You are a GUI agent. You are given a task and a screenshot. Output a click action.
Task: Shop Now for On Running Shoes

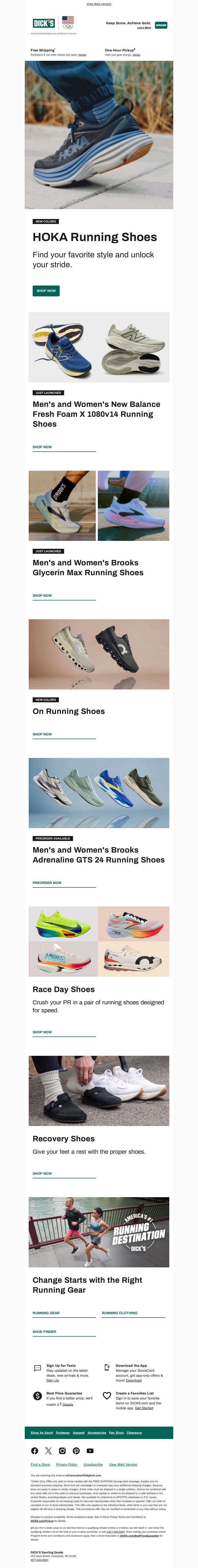pyautogui.click(x=42, y=734)
